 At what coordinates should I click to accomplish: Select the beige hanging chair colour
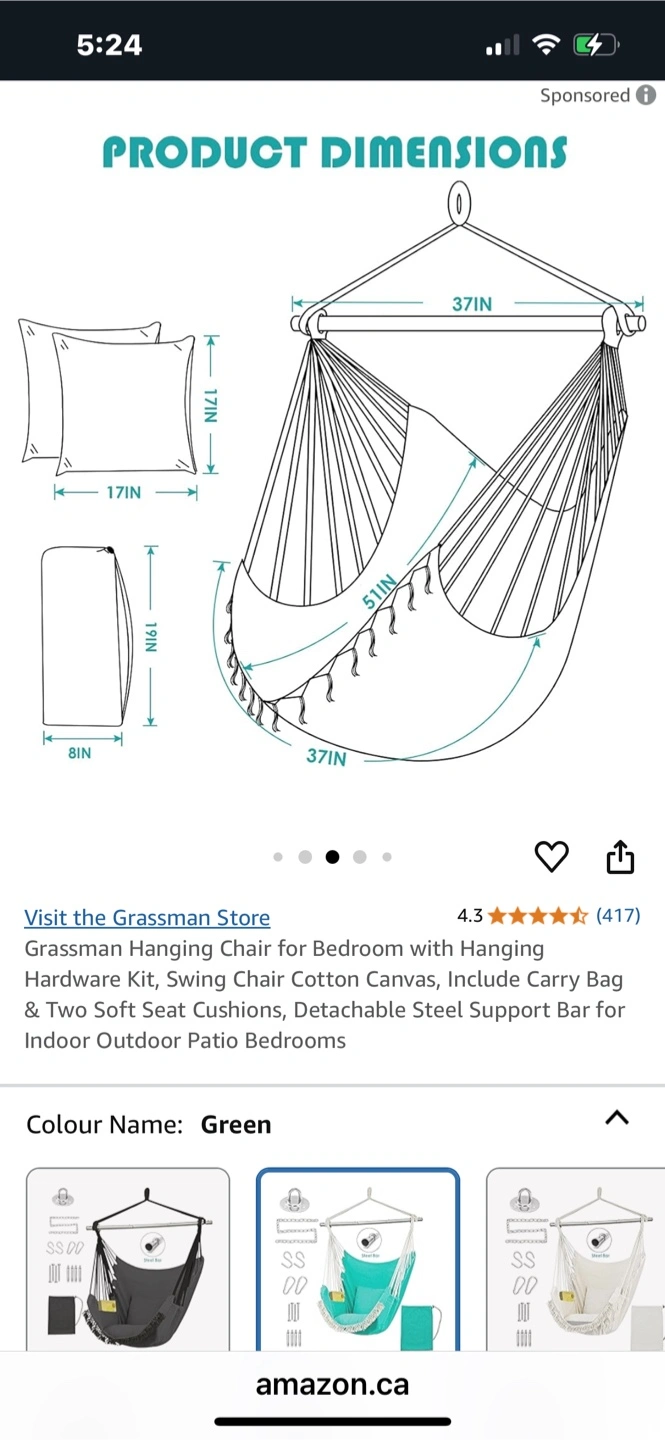576,1259
